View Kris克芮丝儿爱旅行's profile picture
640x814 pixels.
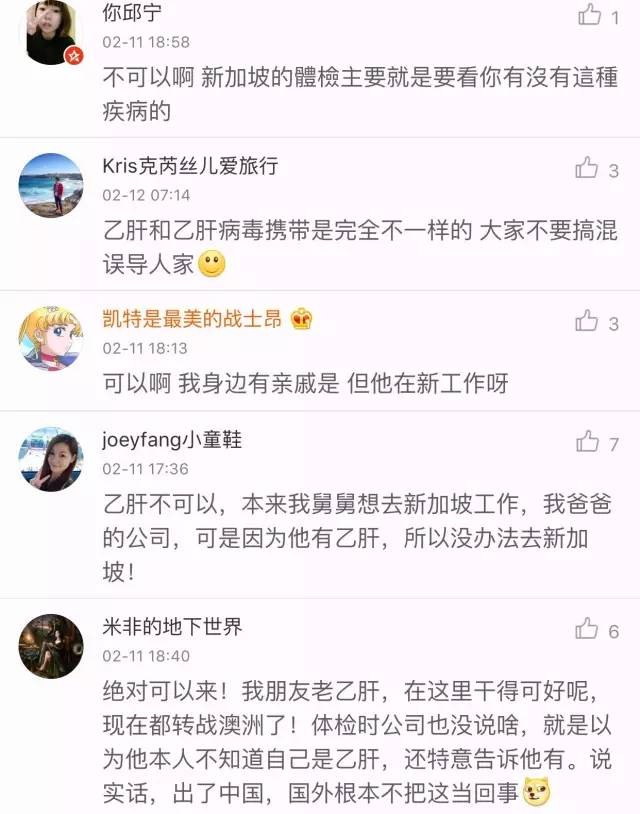click(x=51, y=185)
